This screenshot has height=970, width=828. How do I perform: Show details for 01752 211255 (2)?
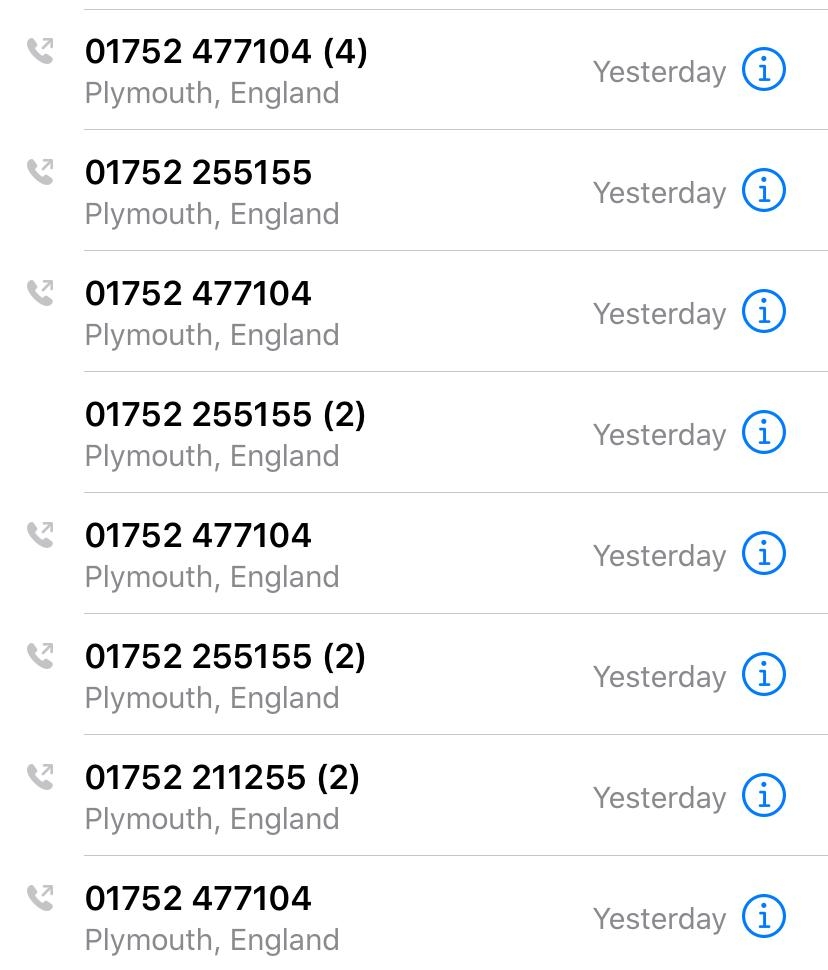click(764, 797)
